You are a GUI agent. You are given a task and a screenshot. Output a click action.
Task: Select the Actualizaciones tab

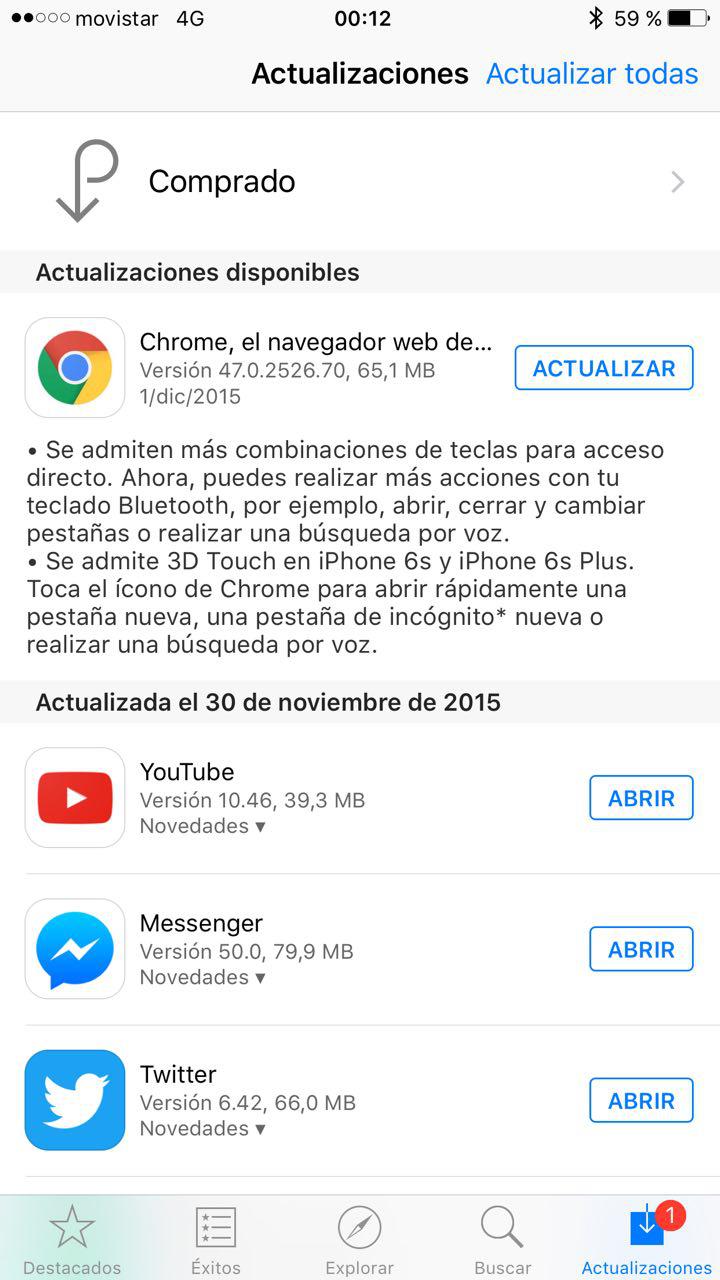(647, 1239)
